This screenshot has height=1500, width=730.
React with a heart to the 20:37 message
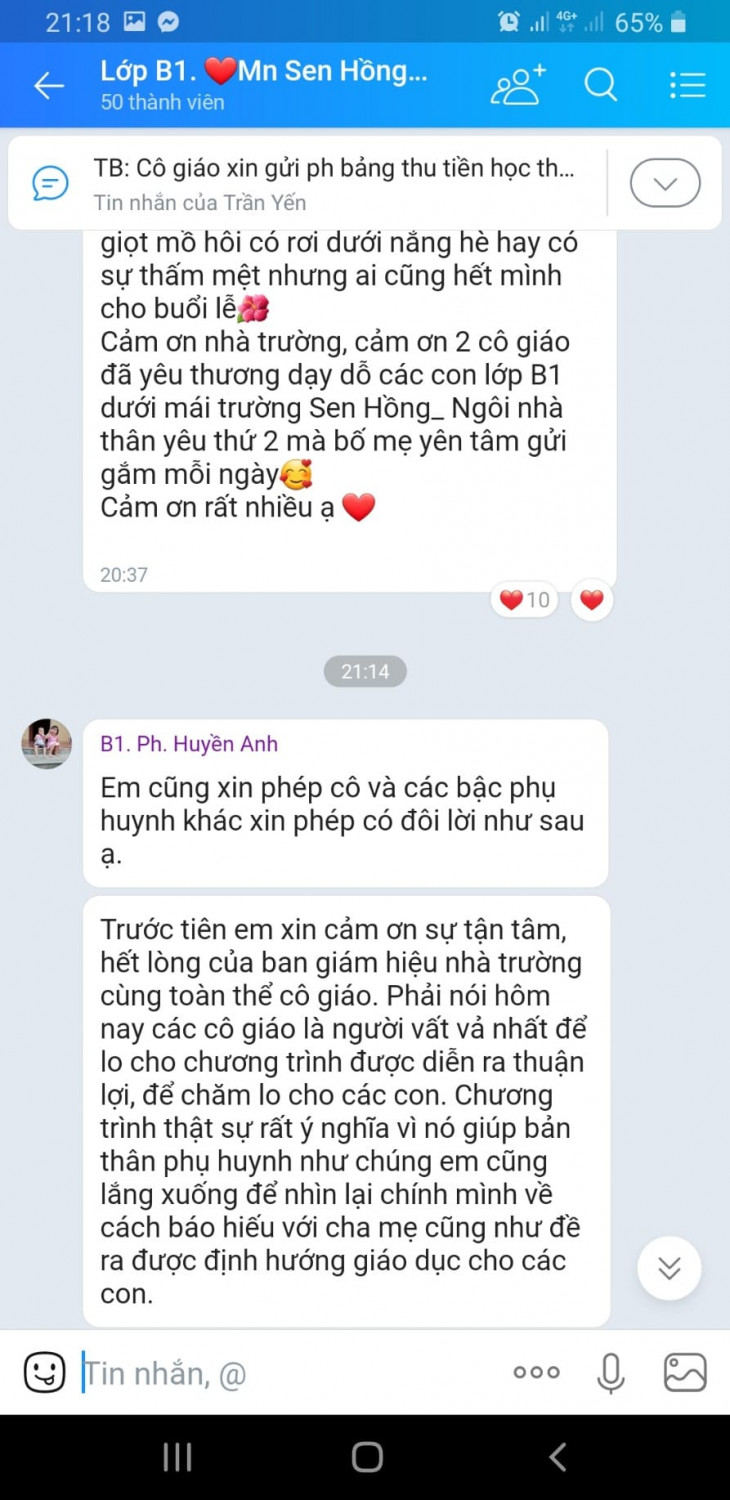[592, 600]
